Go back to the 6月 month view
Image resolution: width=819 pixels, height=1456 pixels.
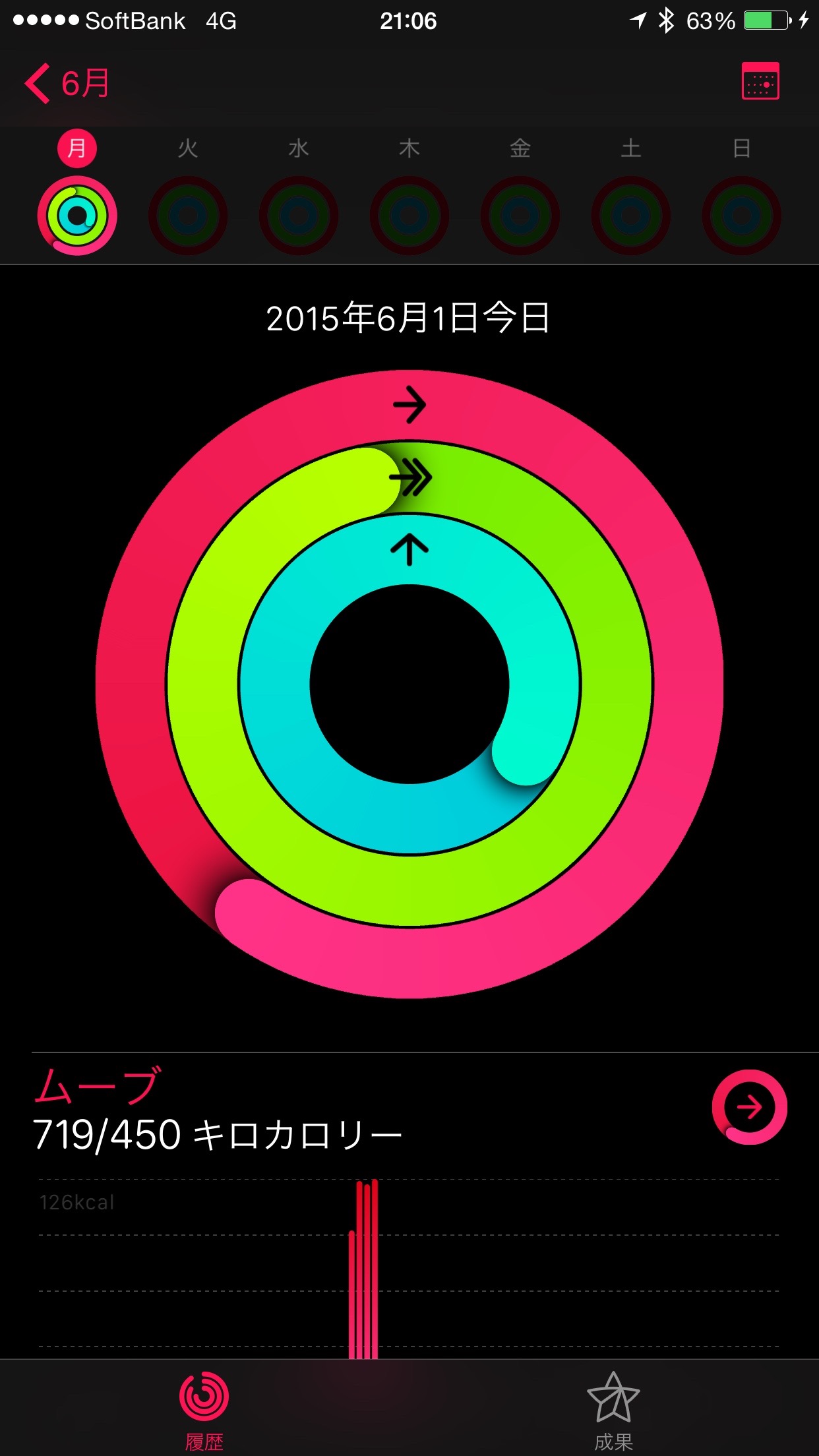67,83
